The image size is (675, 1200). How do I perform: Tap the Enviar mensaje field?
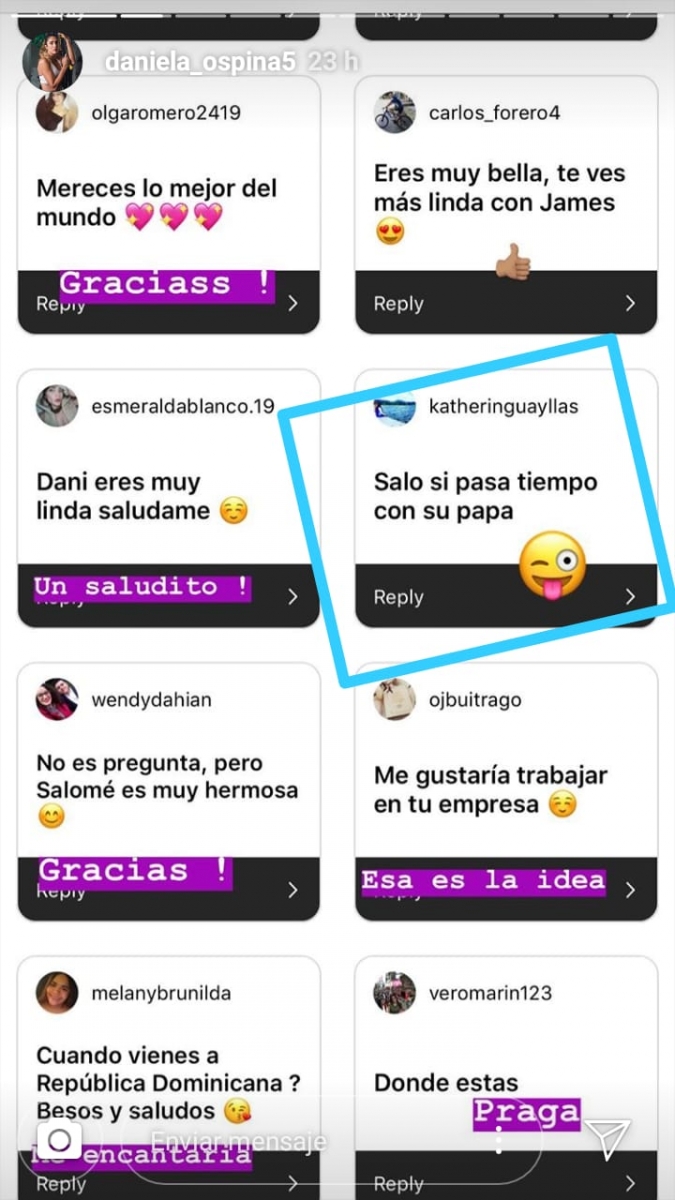300,1140
